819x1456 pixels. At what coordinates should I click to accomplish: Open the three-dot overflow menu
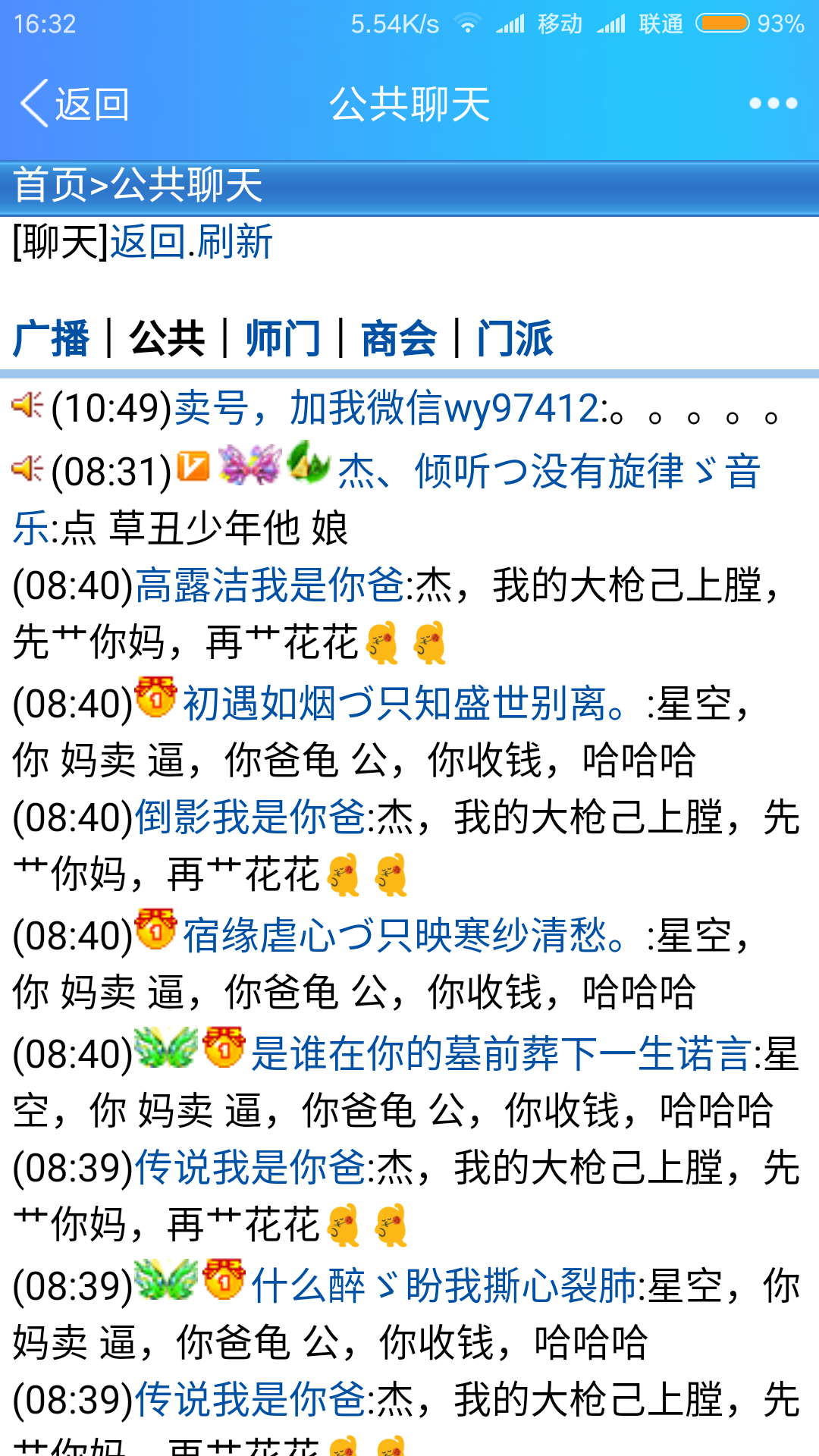pyautogui.click(x=773, y=104)
